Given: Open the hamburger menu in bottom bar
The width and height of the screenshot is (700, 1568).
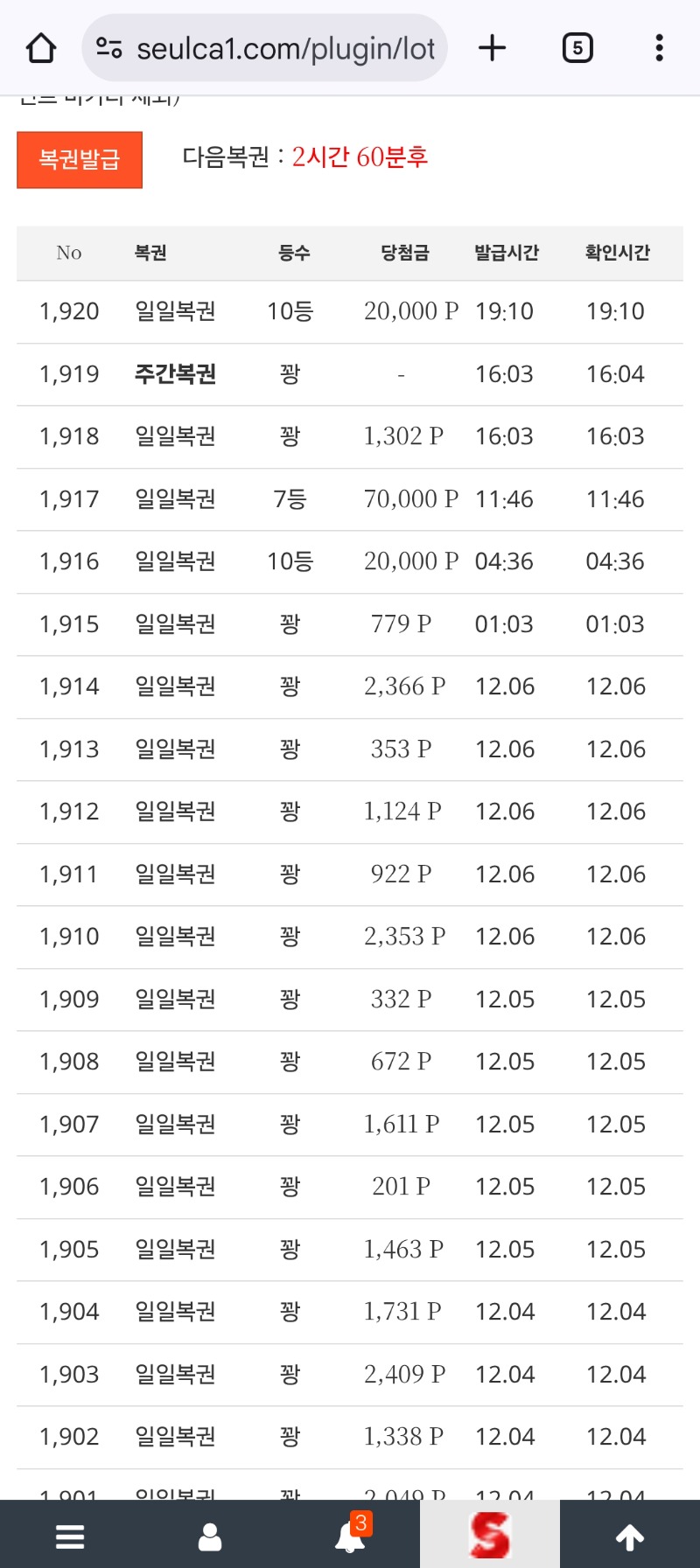Looking at the screenshot, I should pos(69,1535).
